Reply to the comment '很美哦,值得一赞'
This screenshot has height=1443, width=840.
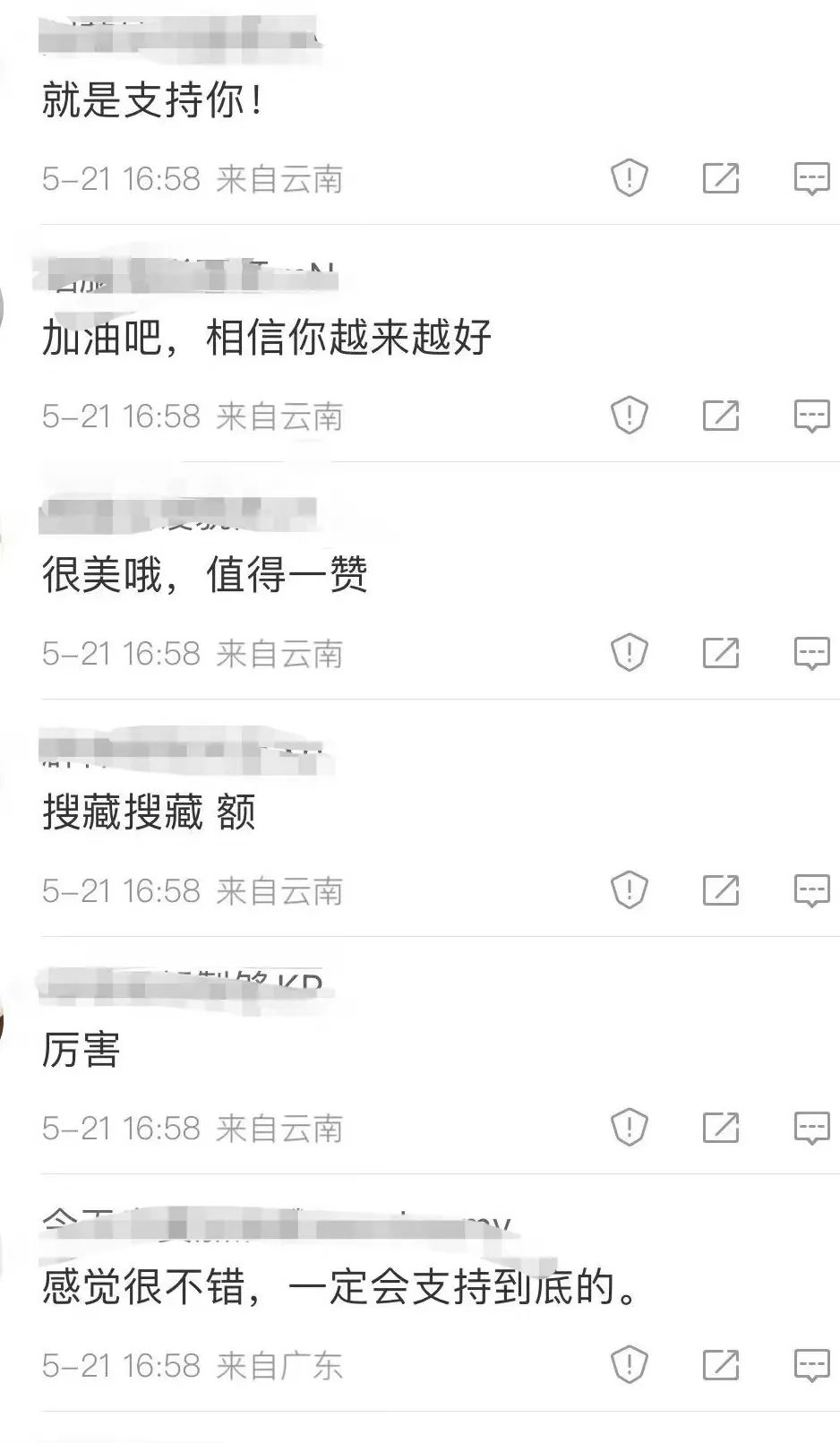click(x=812, y=653)
